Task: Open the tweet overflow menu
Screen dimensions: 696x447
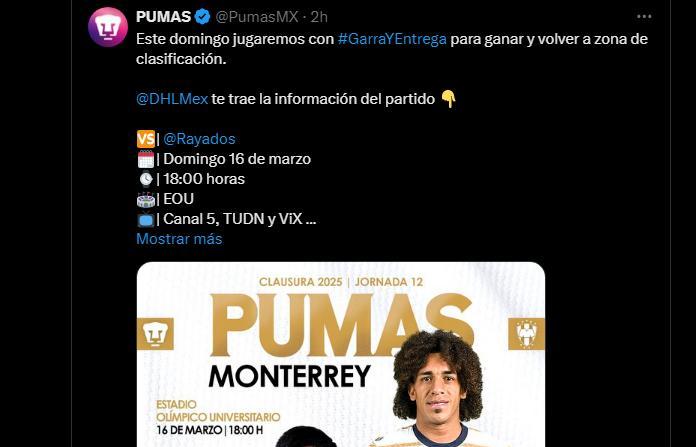Action: click(644, 17)
